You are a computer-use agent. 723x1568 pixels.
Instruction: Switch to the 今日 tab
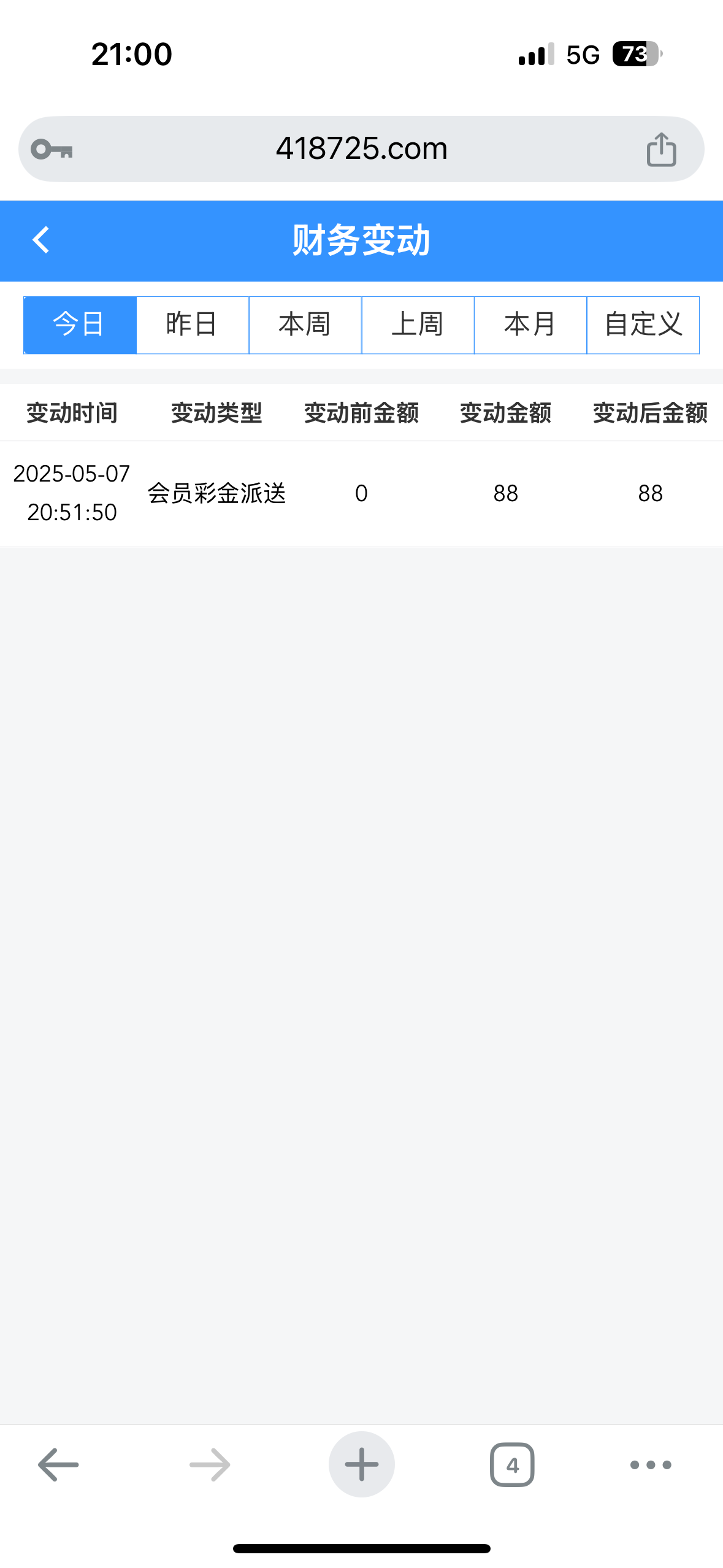point(78,325)
